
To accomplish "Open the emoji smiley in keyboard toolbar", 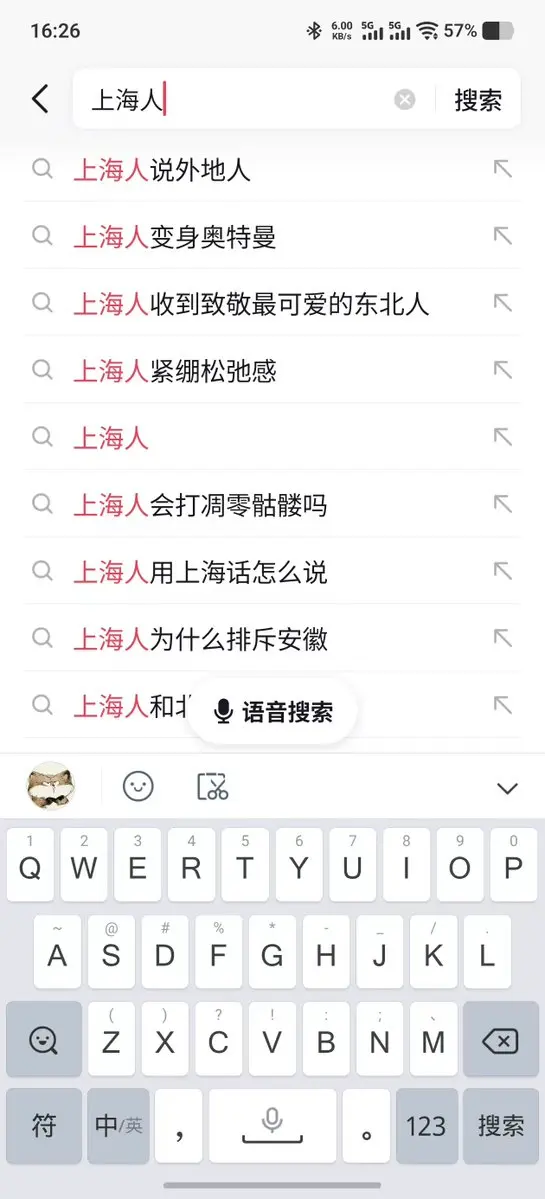I will coord(138,786).
